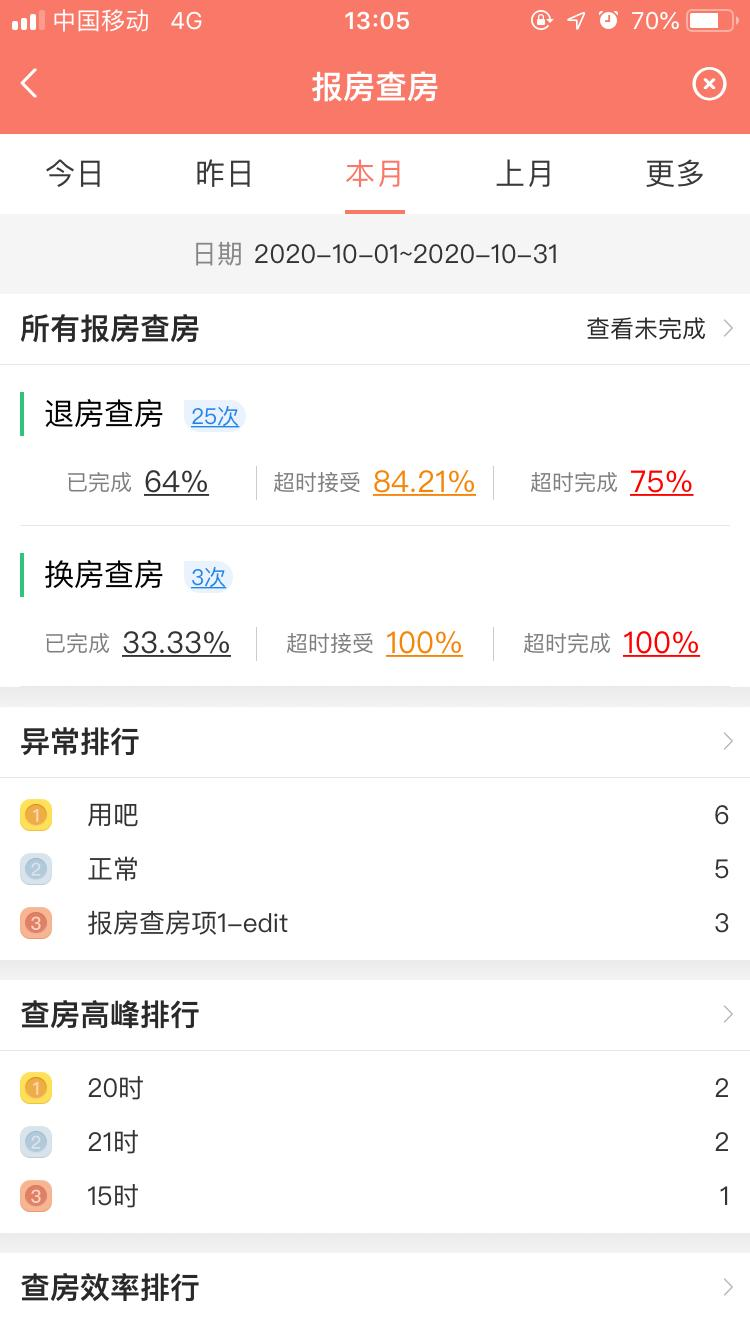Expand the 查房效率排行 ranking
The width and height of the screenshot is (750, 1334).
coord(375,1288)
